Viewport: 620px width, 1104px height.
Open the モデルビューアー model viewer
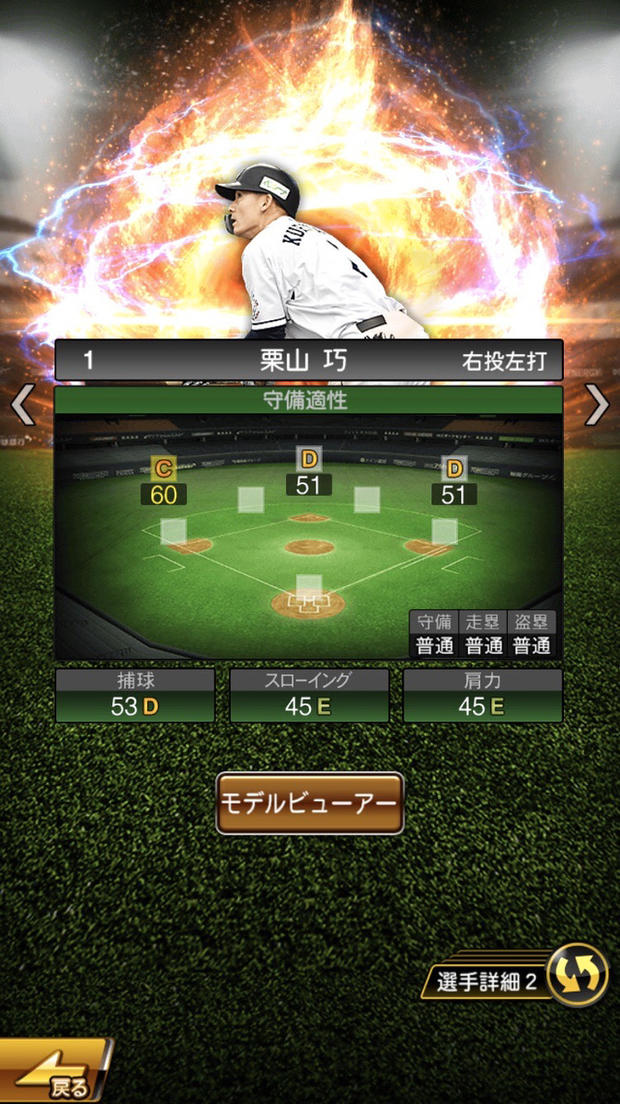[310, 803]
